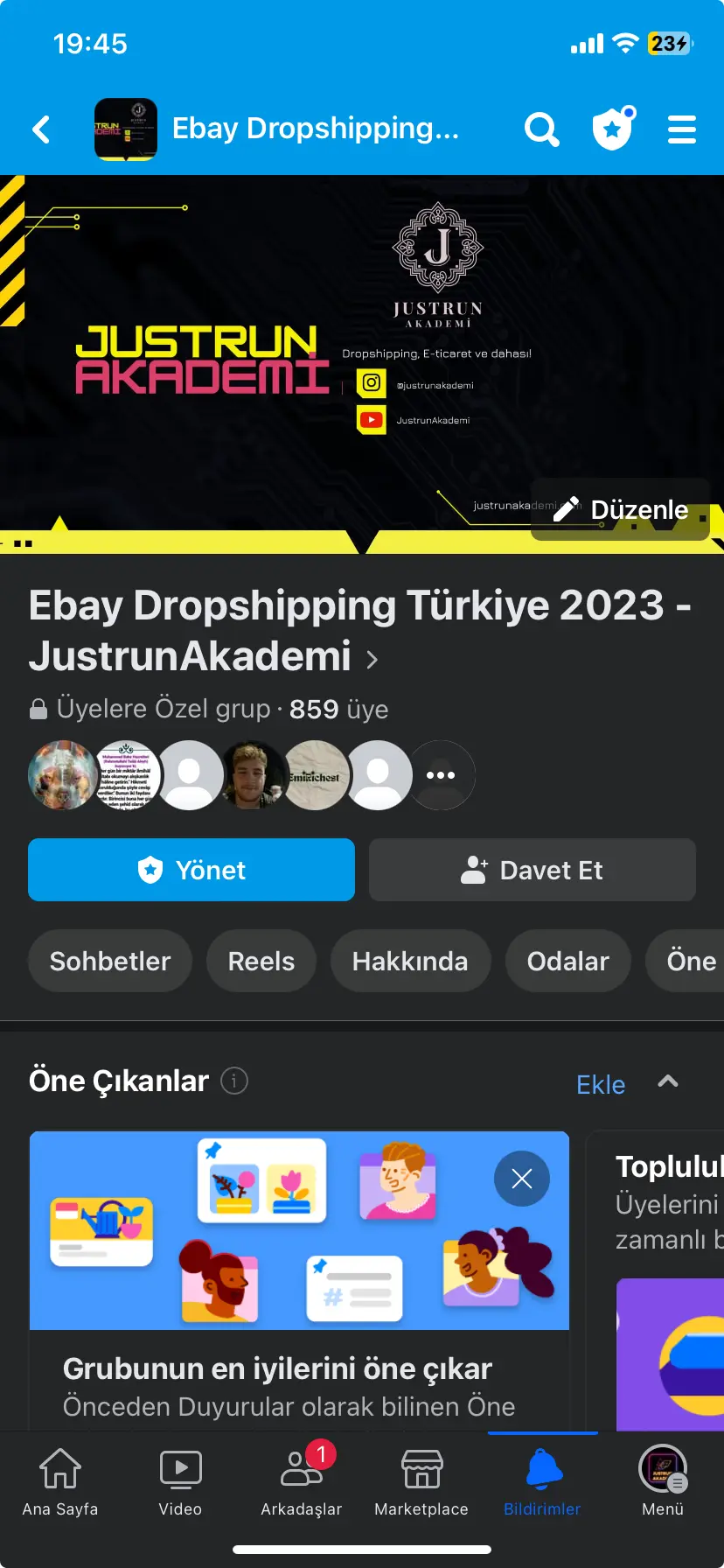Viewport: 724px width, 1568px height.
Task: Open Video from the bottom navigation
Action: click(180, 1480)
